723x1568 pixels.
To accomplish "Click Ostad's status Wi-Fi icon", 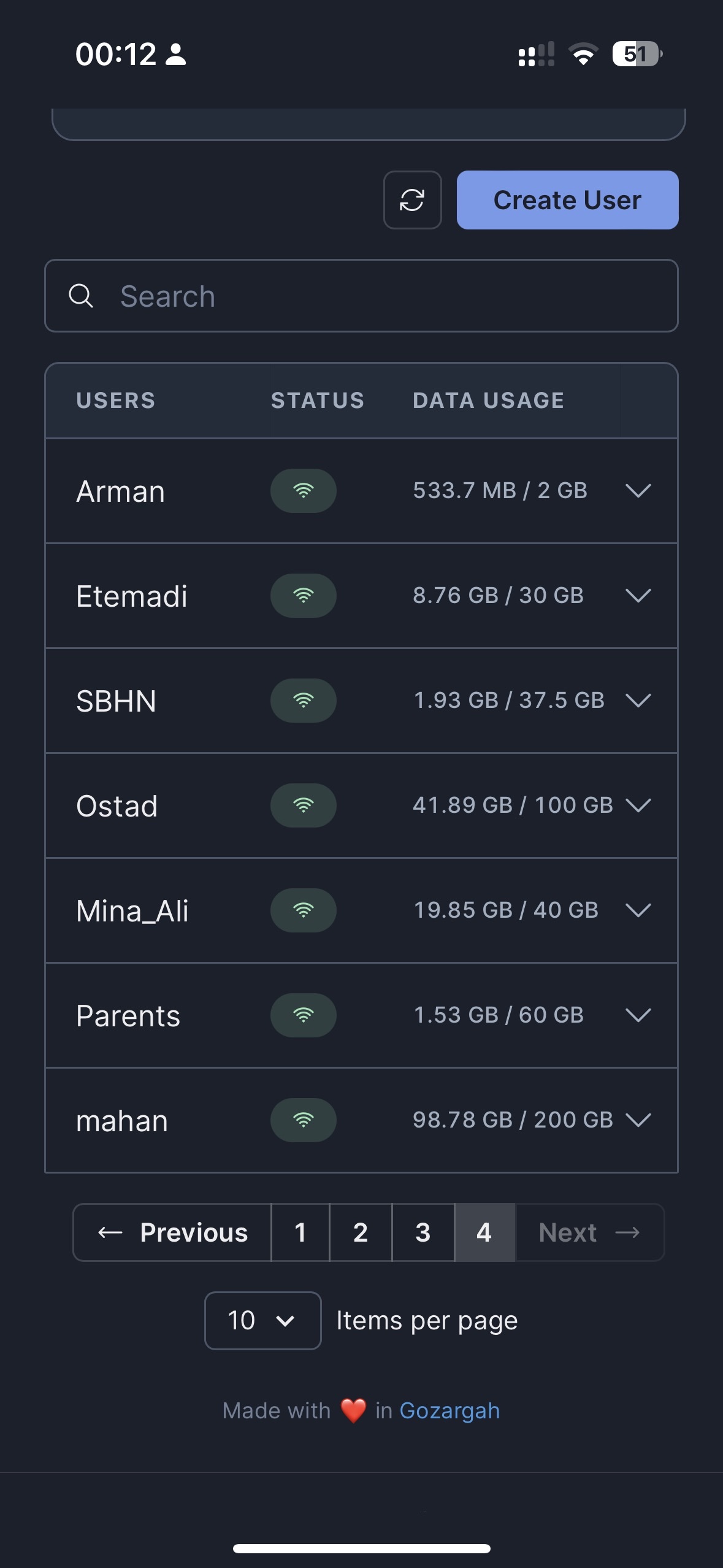I will tap(304, 805).
